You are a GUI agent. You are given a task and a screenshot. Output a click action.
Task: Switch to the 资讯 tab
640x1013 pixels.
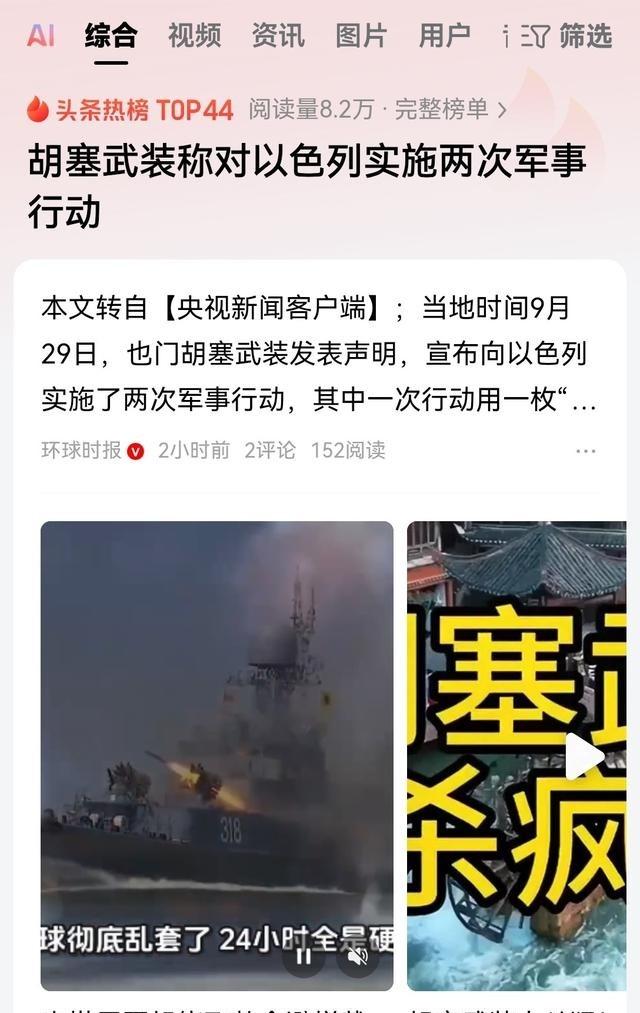[x=278, y=36]
